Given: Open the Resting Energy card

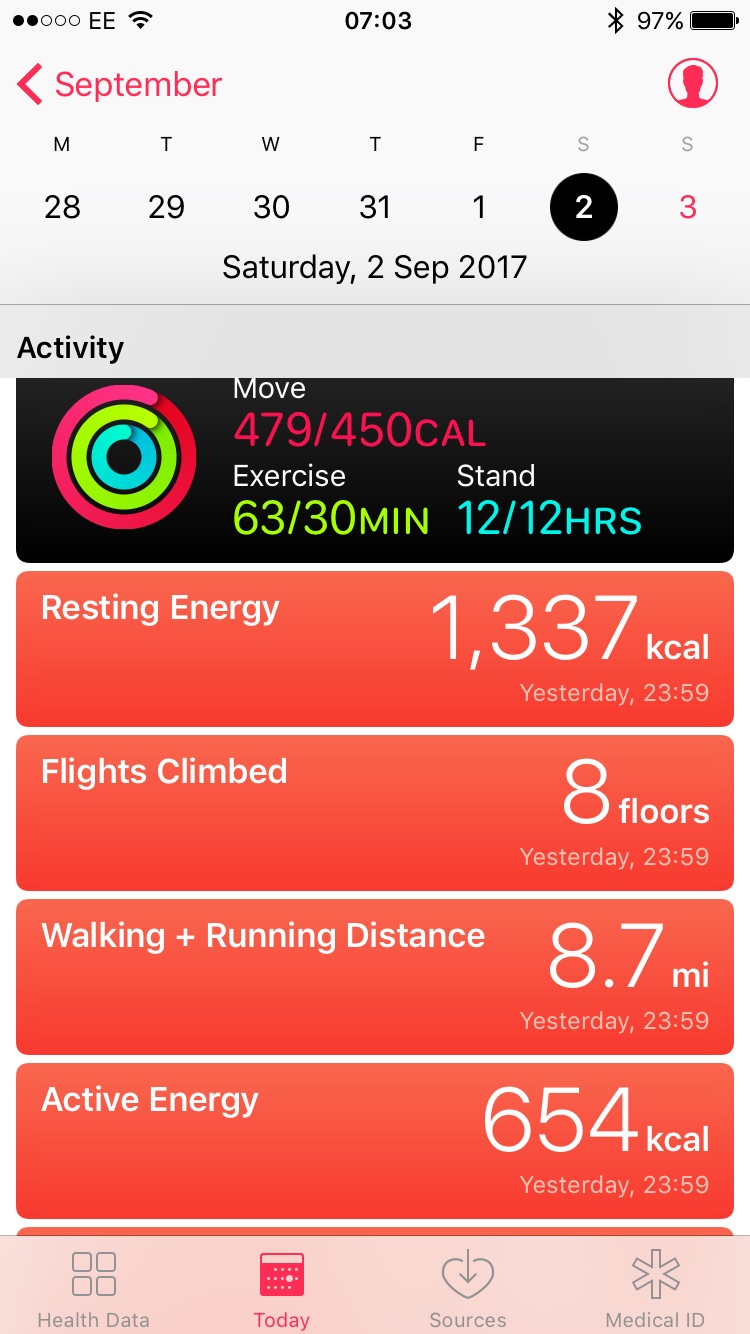Looking at the screenshot, I should (375, 649).
